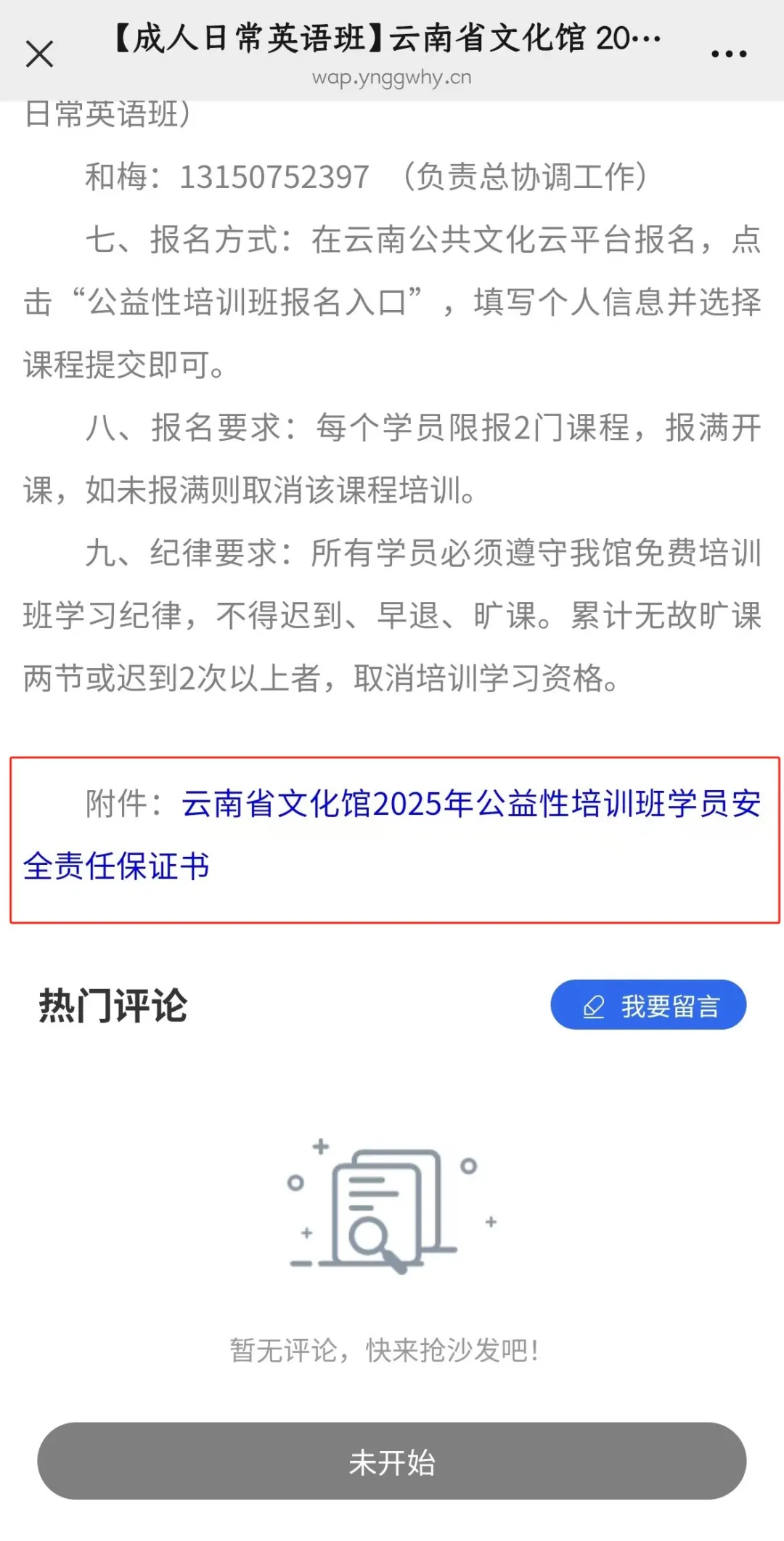Tap 我要留言 to leave a comment
784x1541 pixels.
(x=648, y=1006)
